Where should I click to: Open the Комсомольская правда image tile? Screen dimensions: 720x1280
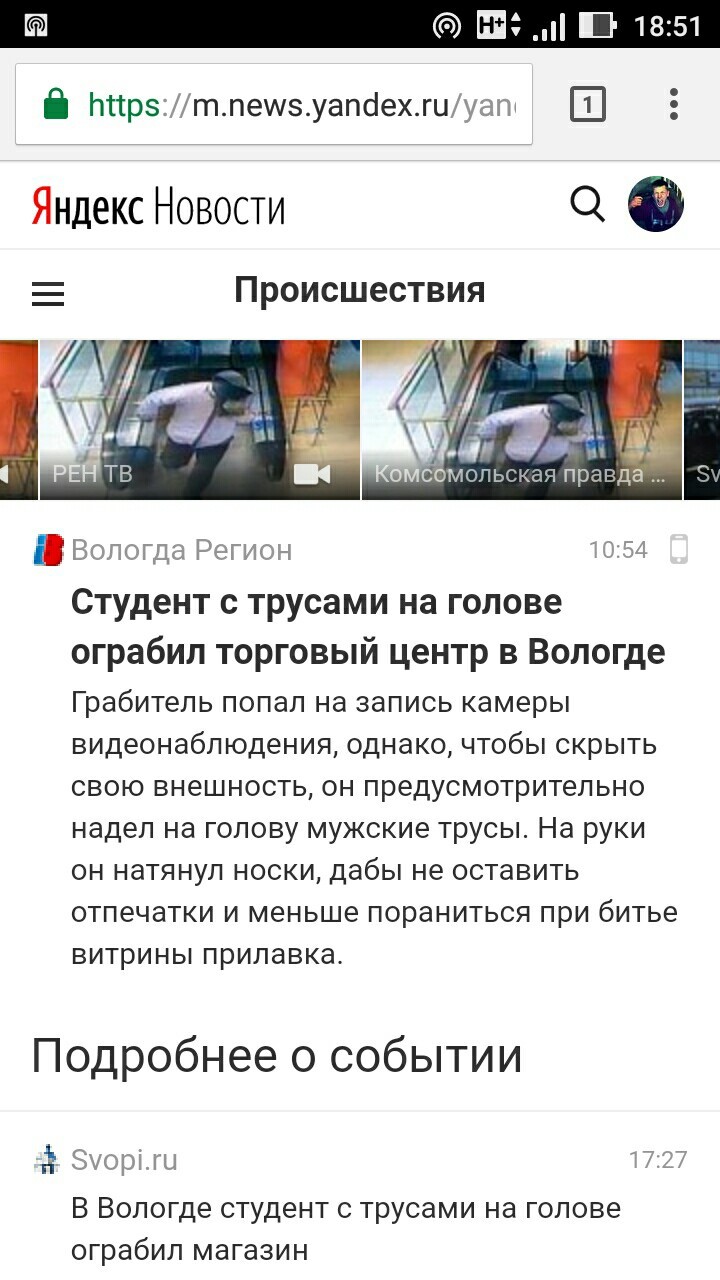pyautogui.click(x=521, y=420)
